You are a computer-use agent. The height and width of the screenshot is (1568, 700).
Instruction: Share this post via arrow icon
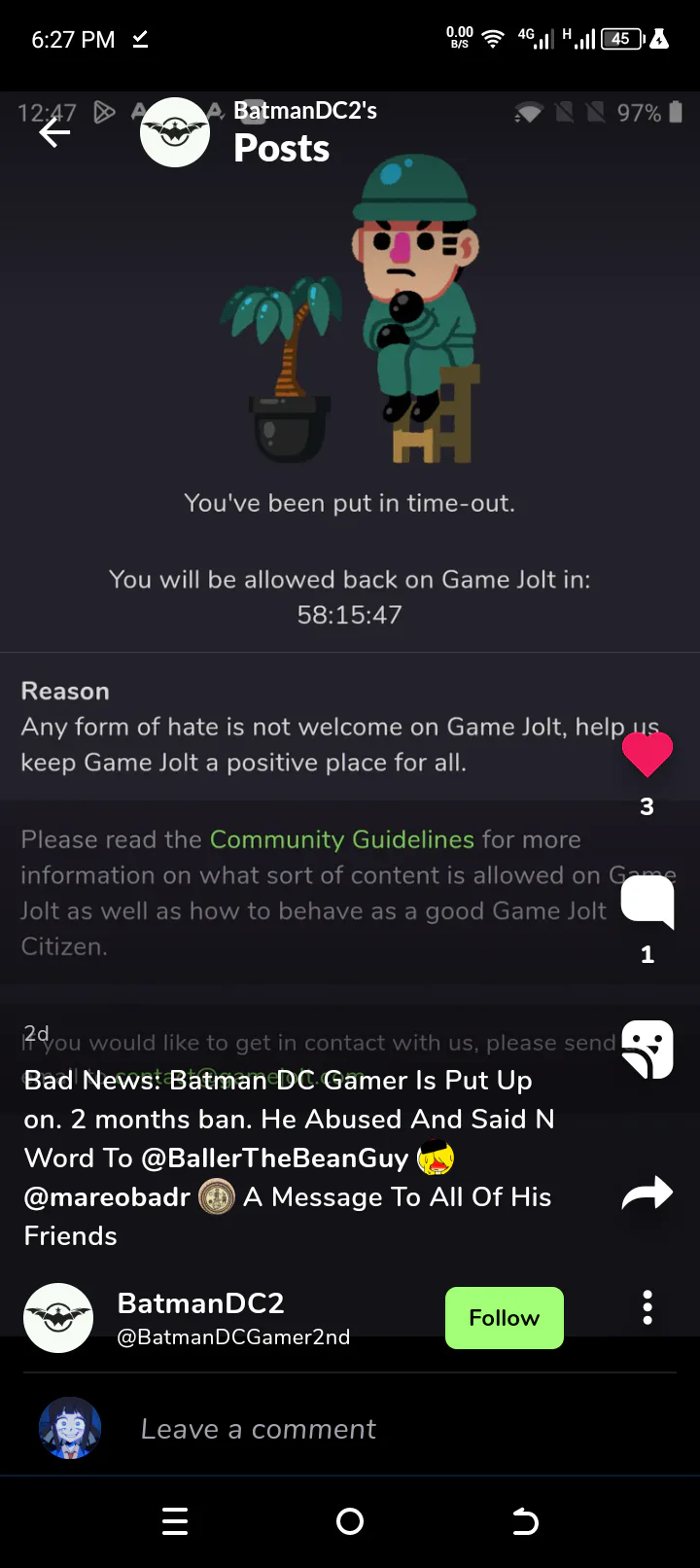pyautogui.click(x=647, y=1194)
